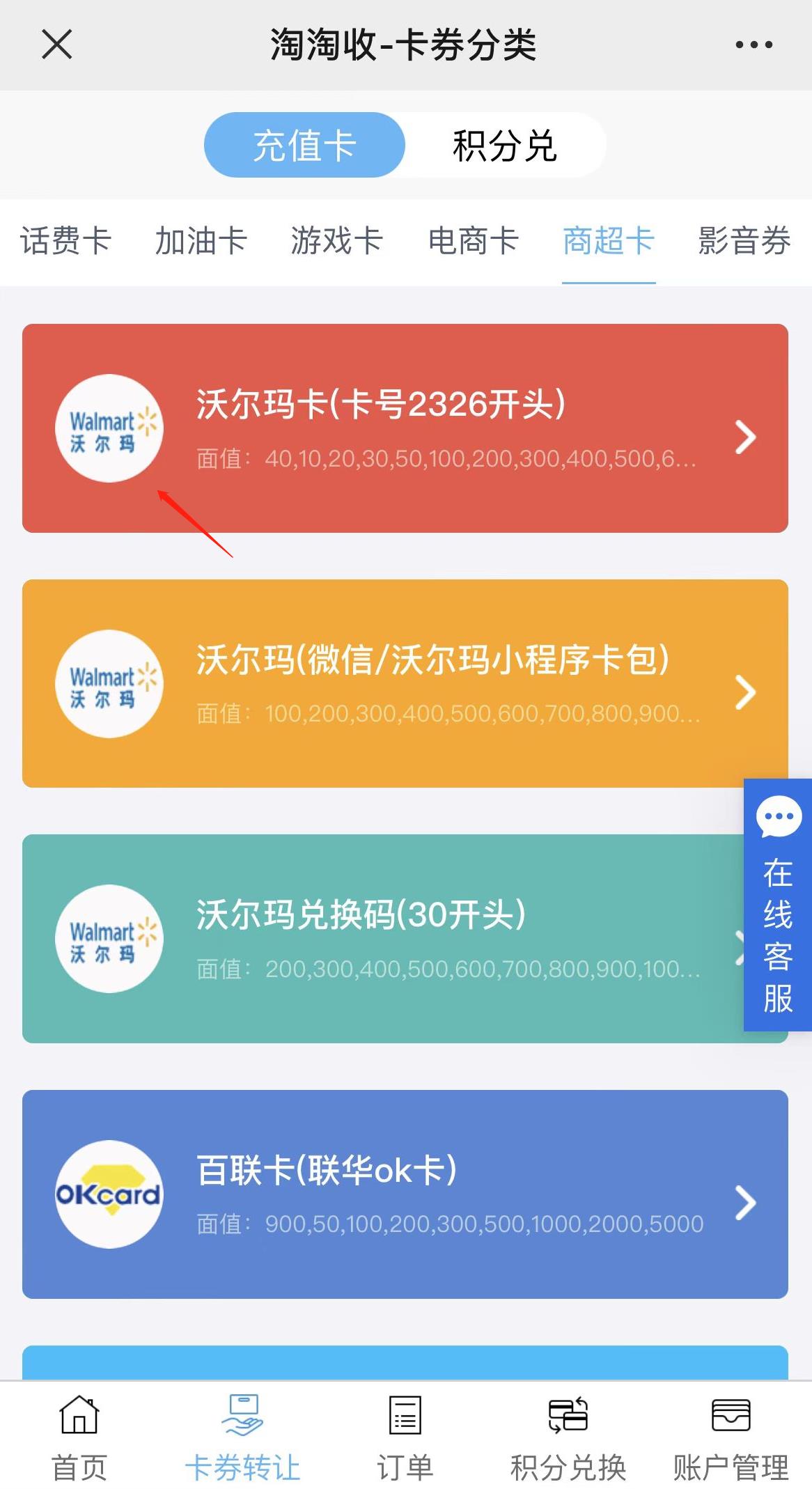Open the 卡券转让 bottom tab
812x1489 pixels.
click(x=242, y=1438)
